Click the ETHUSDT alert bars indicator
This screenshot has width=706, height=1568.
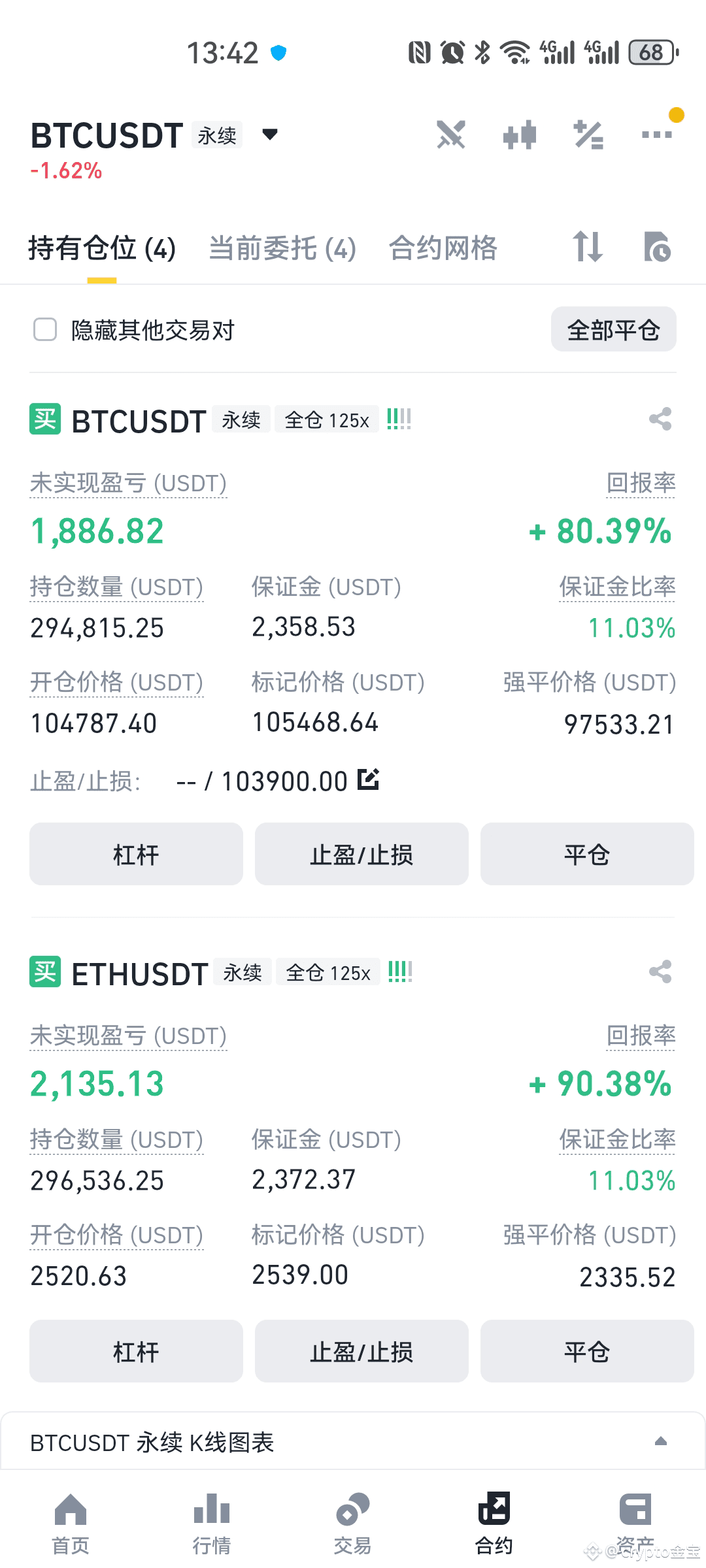pos(399,972)
